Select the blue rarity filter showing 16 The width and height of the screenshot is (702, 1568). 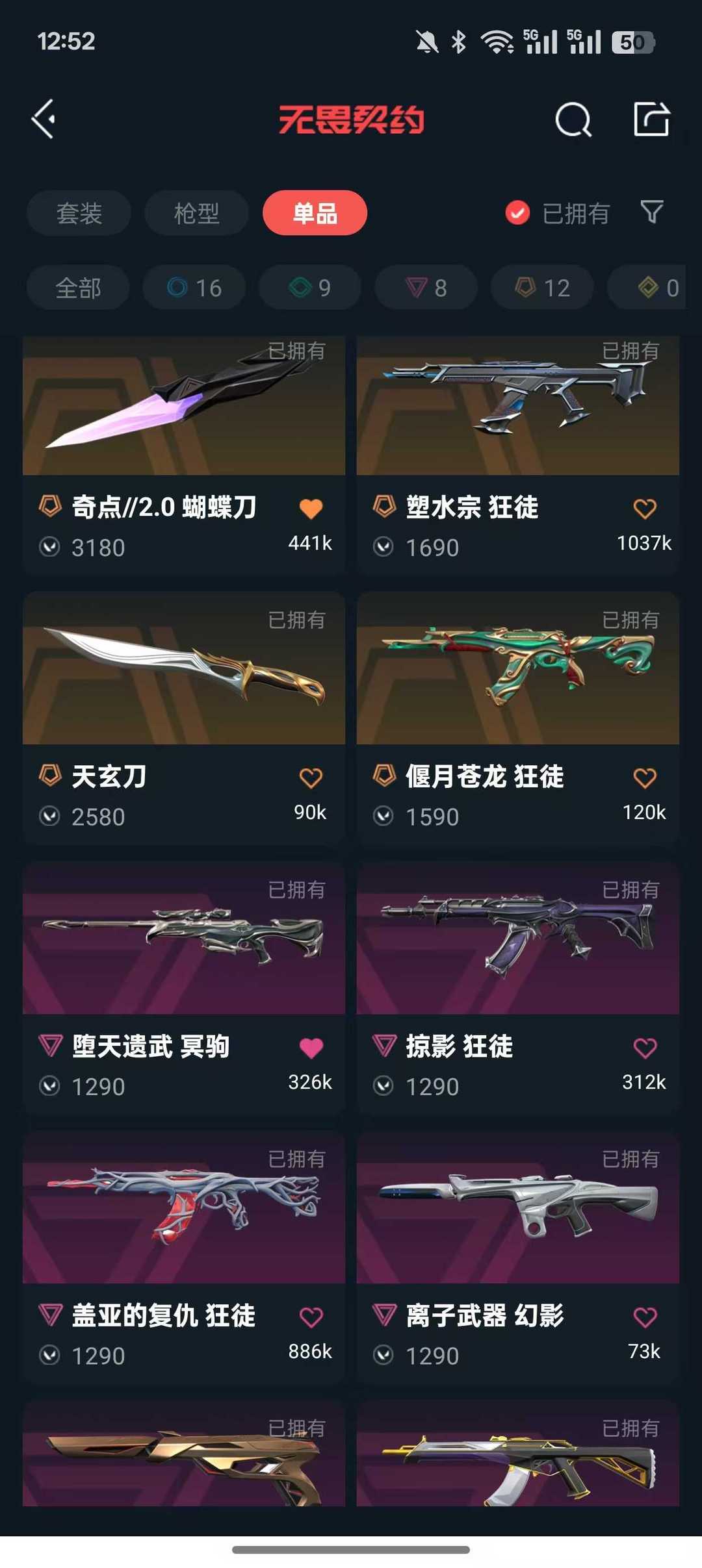tap(193, 287)
